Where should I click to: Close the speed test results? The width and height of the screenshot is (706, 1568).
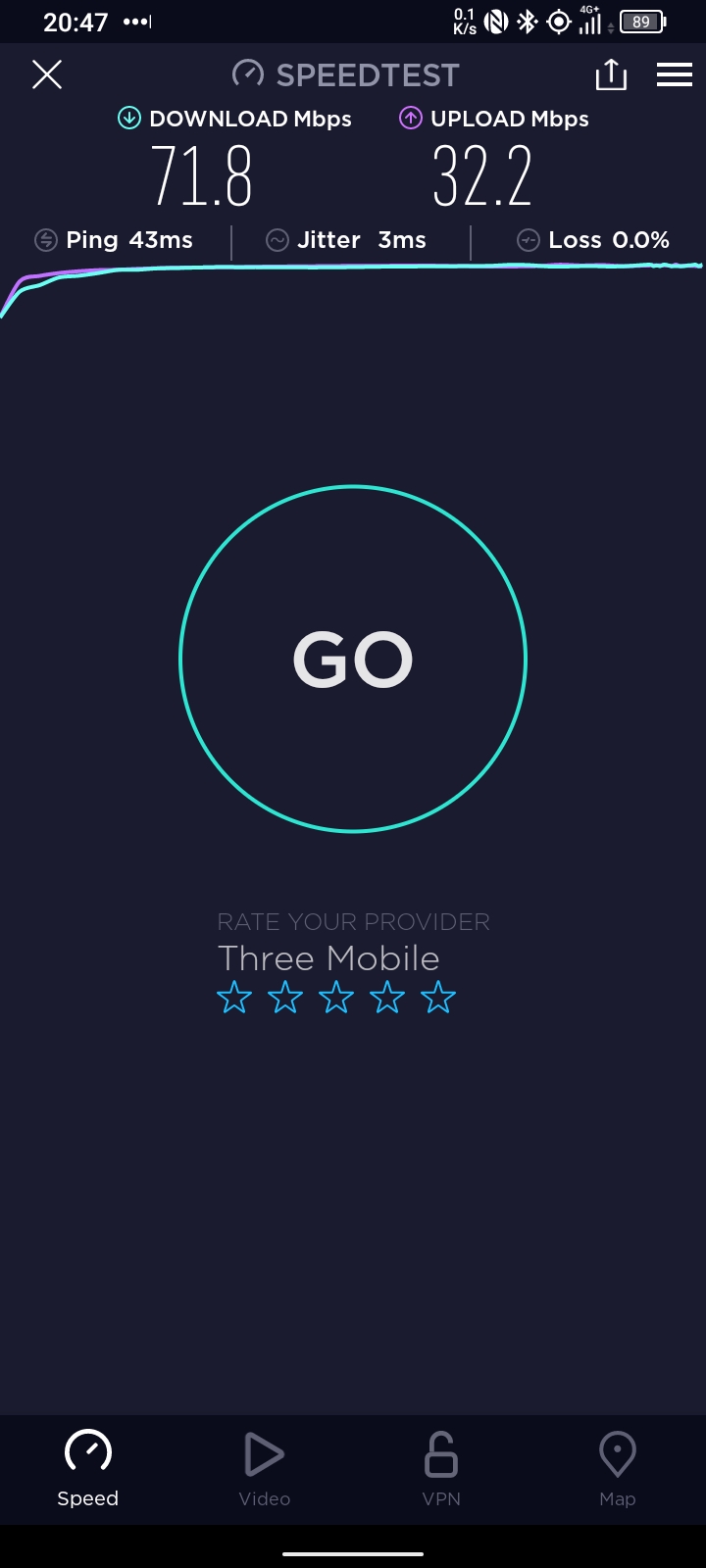pos(47,74)
